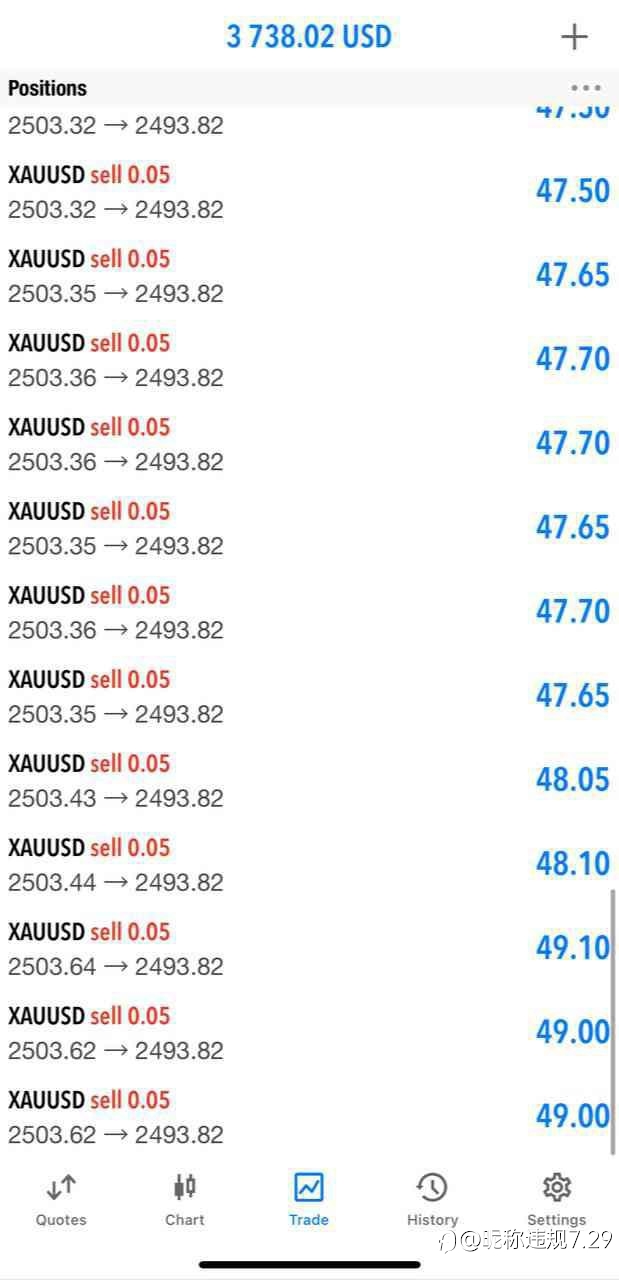This screenshot has height=1280, width=619.
Task: Open the XAUUSD position opened at 2503.64
Action: pyautogui.click(x=309, y=948)
